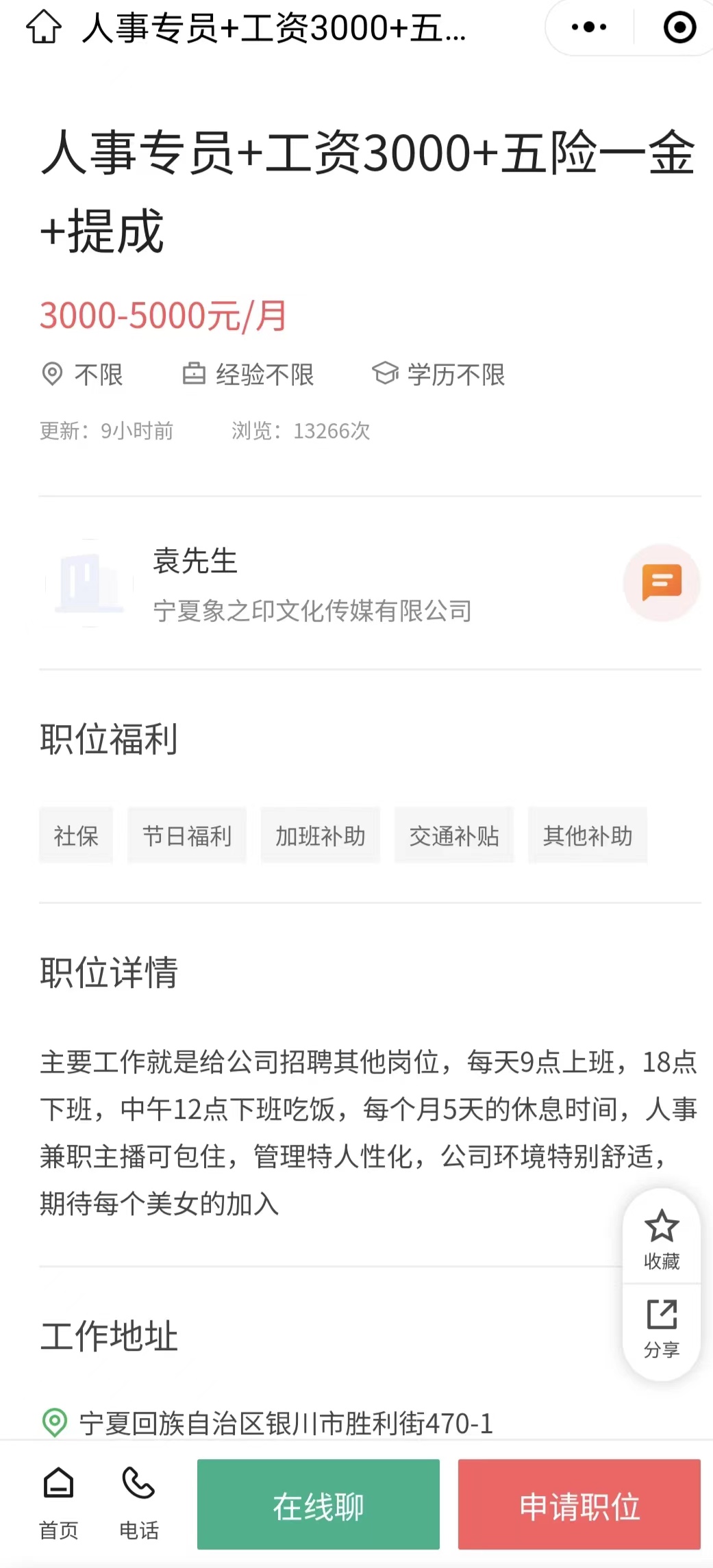Open the work address 银川市胜利街470-1 map
Viewport: 713px width, 1568px height.
click(285, 1423)
